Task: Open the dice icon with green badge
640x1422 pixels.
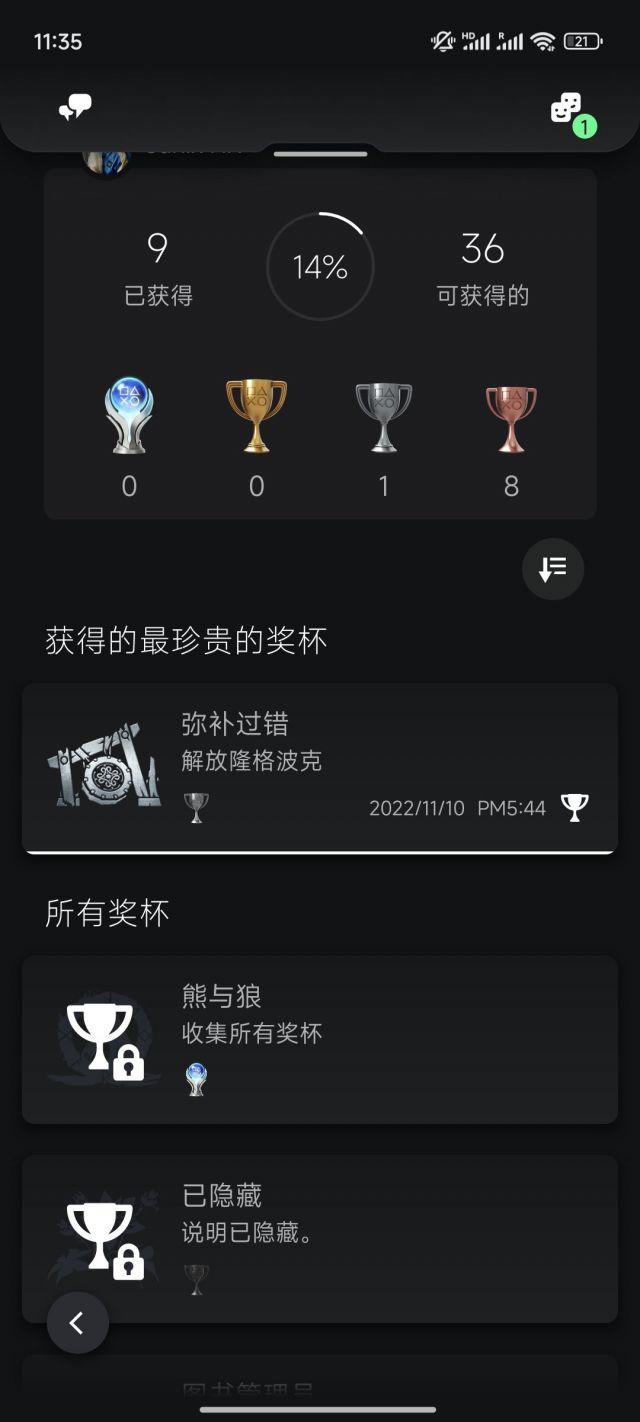Action: pos(567,108)
